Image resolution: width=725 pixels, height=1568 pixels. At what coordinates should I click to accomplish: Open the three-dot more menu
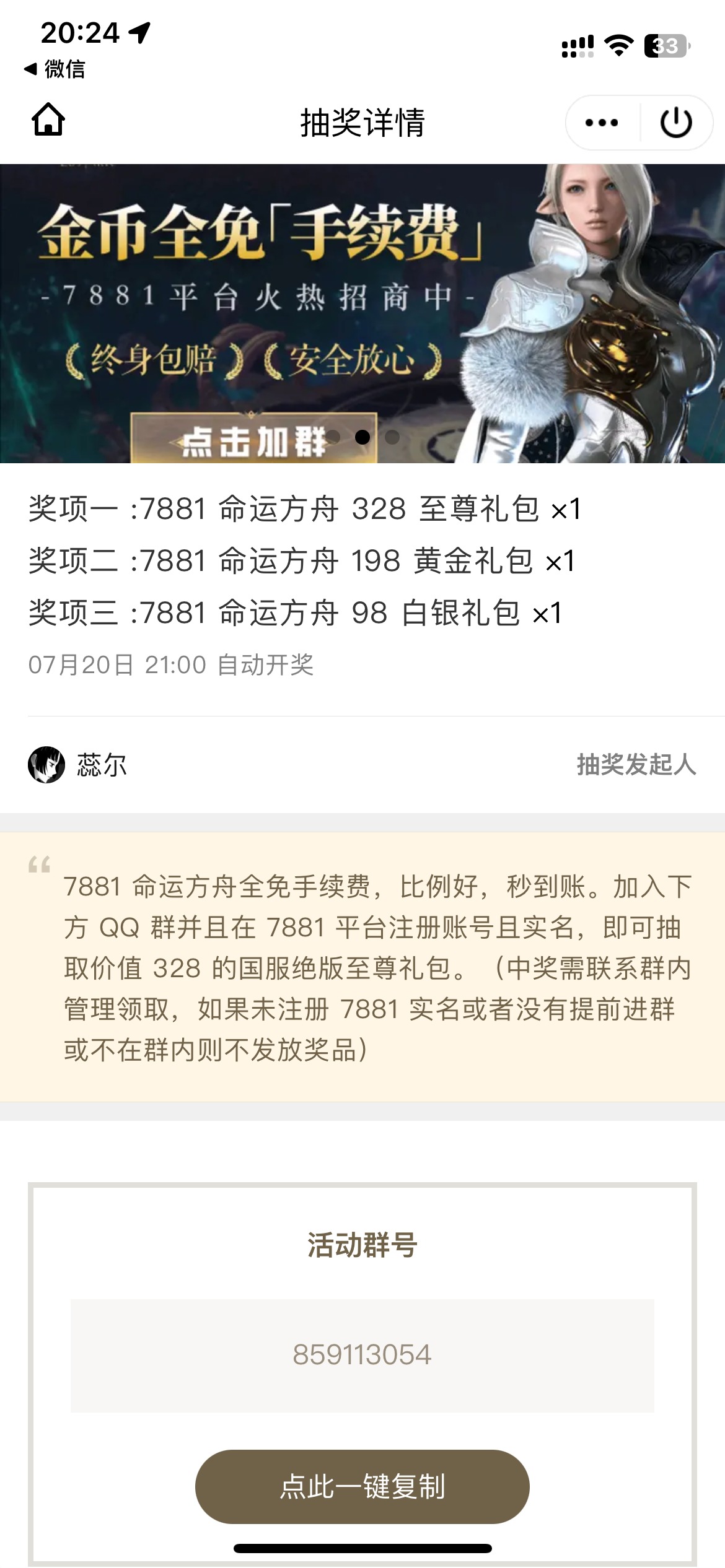pyautogui.click(x=602, y=123)
